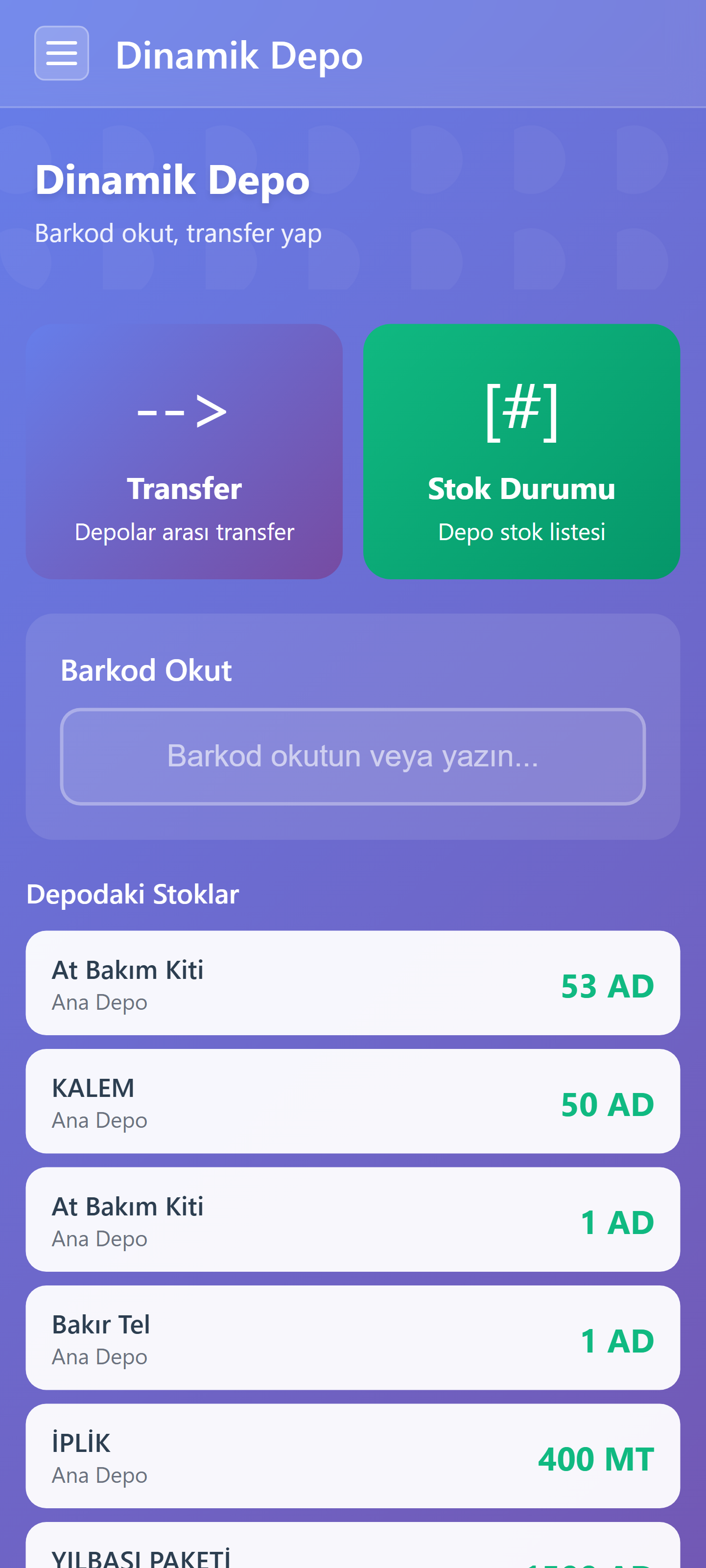Image resolution: width=706 pixels, height=1568 pixels.
Task: Open the Transfer card for depo transfers
Action: pyautogui.click(x=184, y=451)
